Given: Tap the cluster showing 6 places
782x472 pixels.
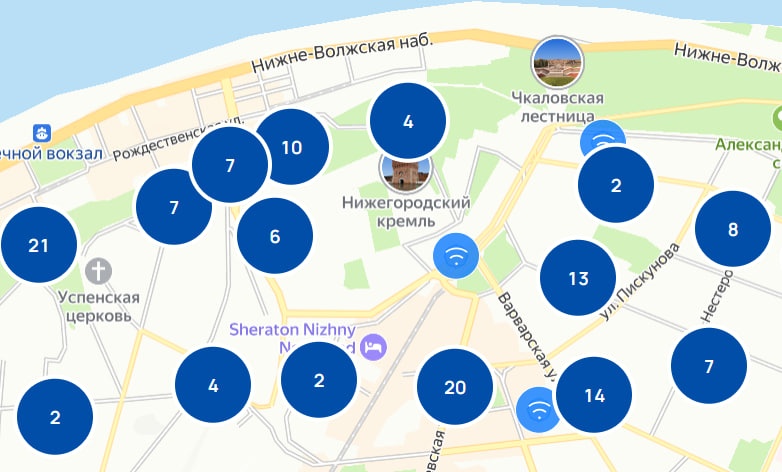Looking at the screenshot, I should point(275,237).
